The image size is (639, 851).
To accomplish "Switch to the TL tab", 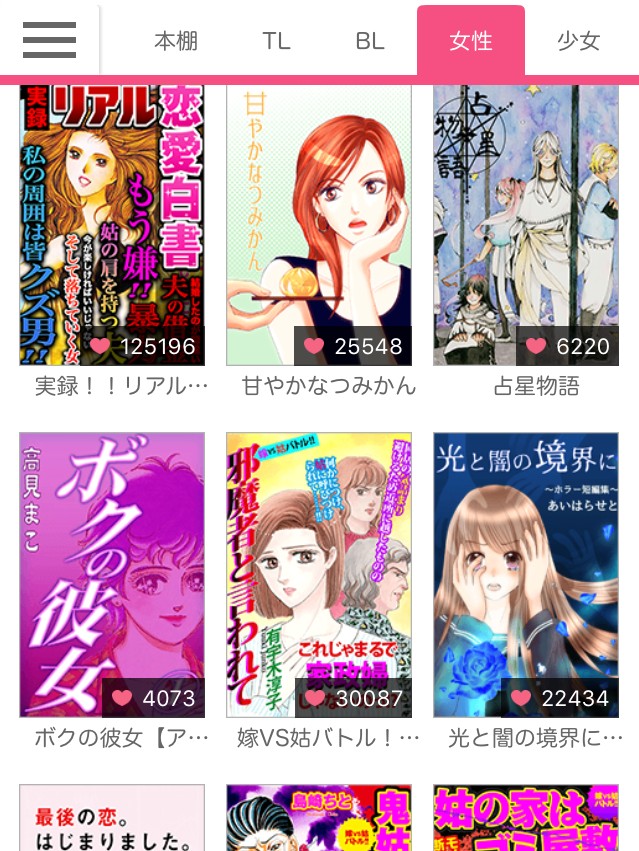I will tap(276, 41).
